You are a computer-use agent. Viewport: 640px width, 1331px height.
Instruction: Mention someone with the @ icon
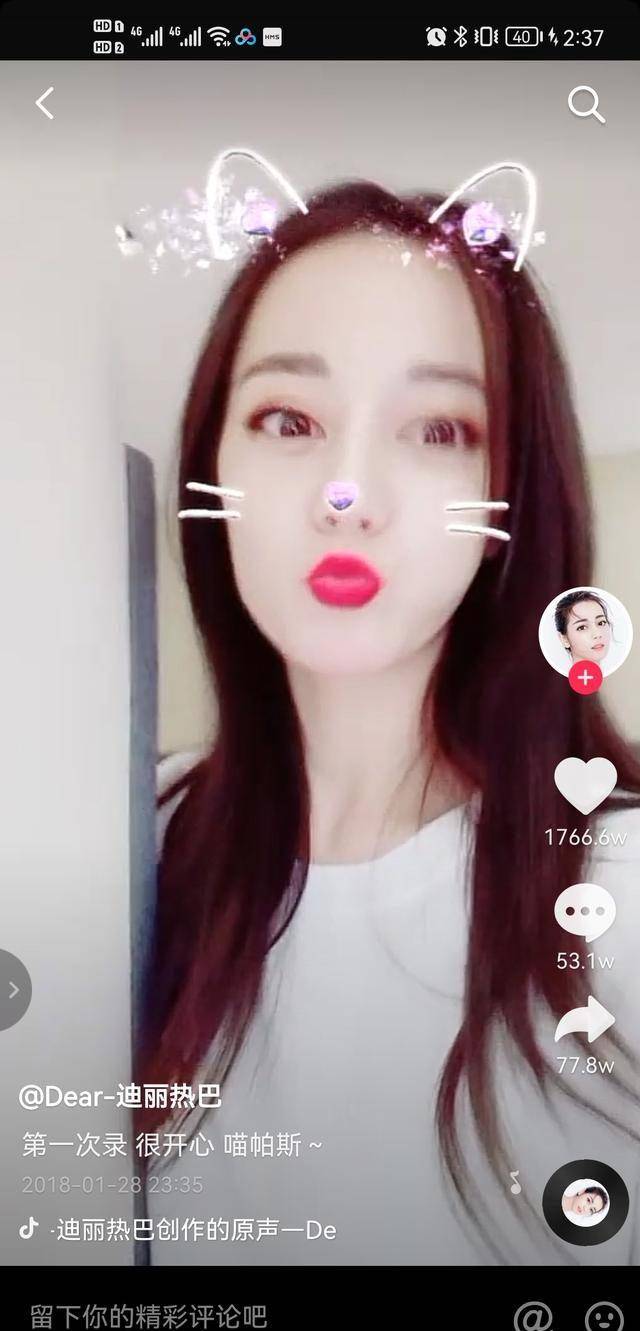tap(533, 1315)
